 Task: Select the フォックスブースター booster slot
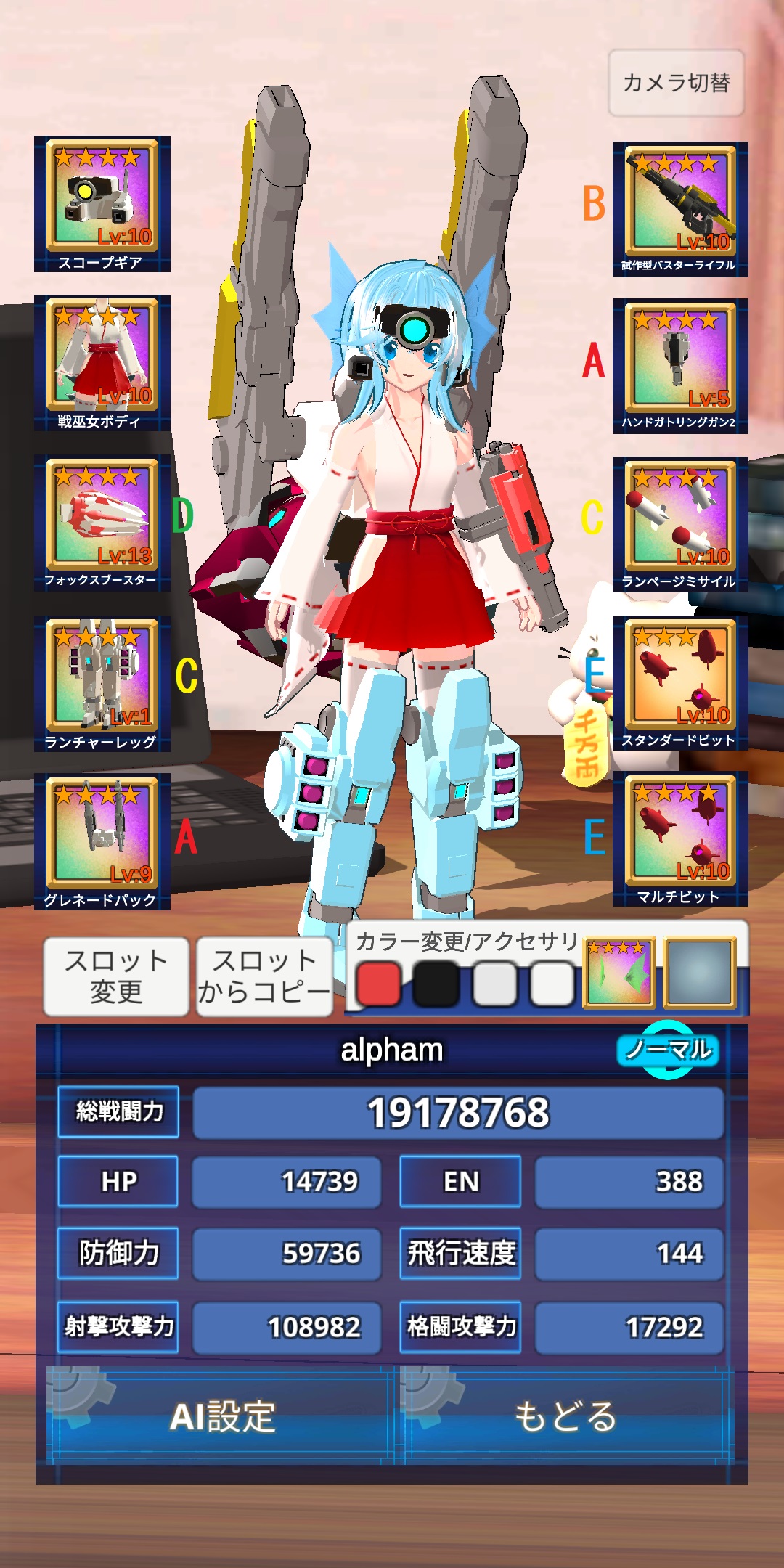(x=102, y=522)
